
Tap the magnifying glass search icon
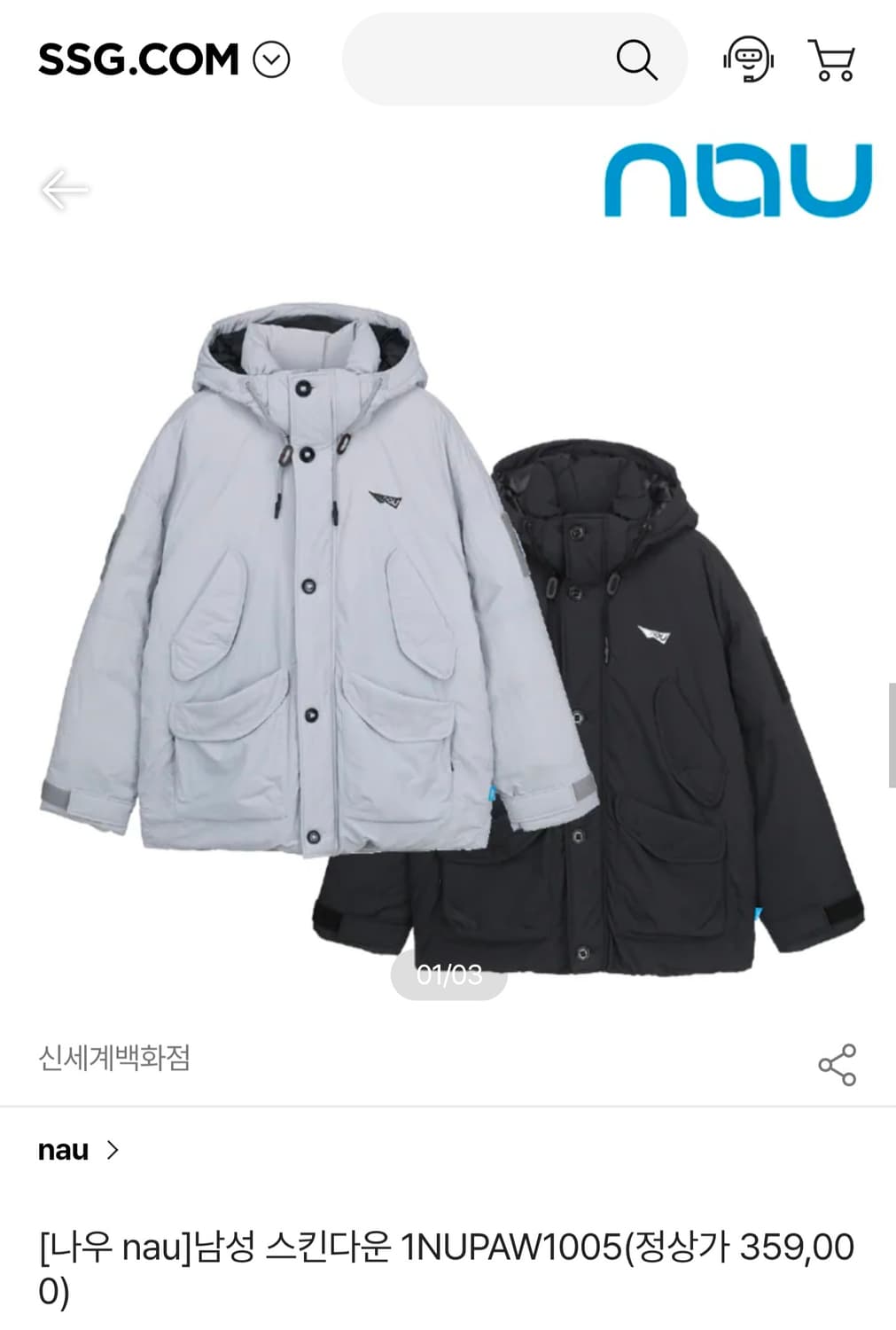(x=635, y=59)
